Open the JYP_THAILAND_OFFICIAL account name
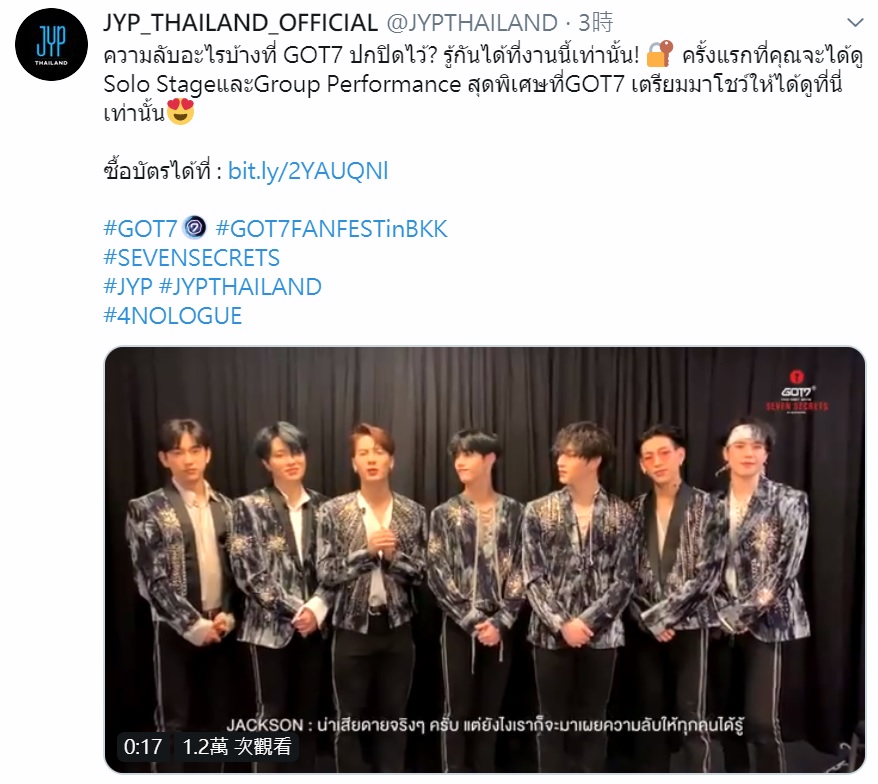Viewport: 878px width, 784px height. pos(241,22)
